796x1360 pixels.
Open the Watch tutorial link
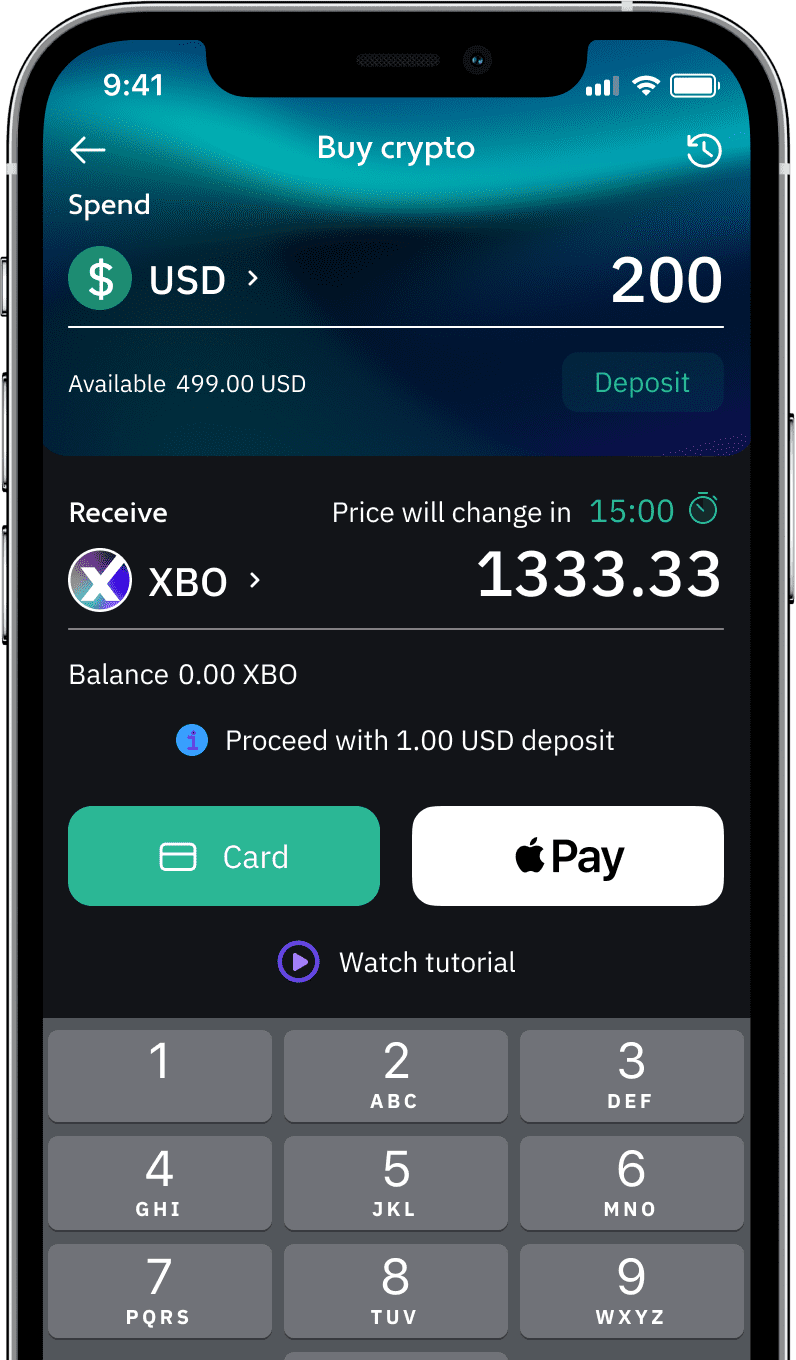click(427, 961)
